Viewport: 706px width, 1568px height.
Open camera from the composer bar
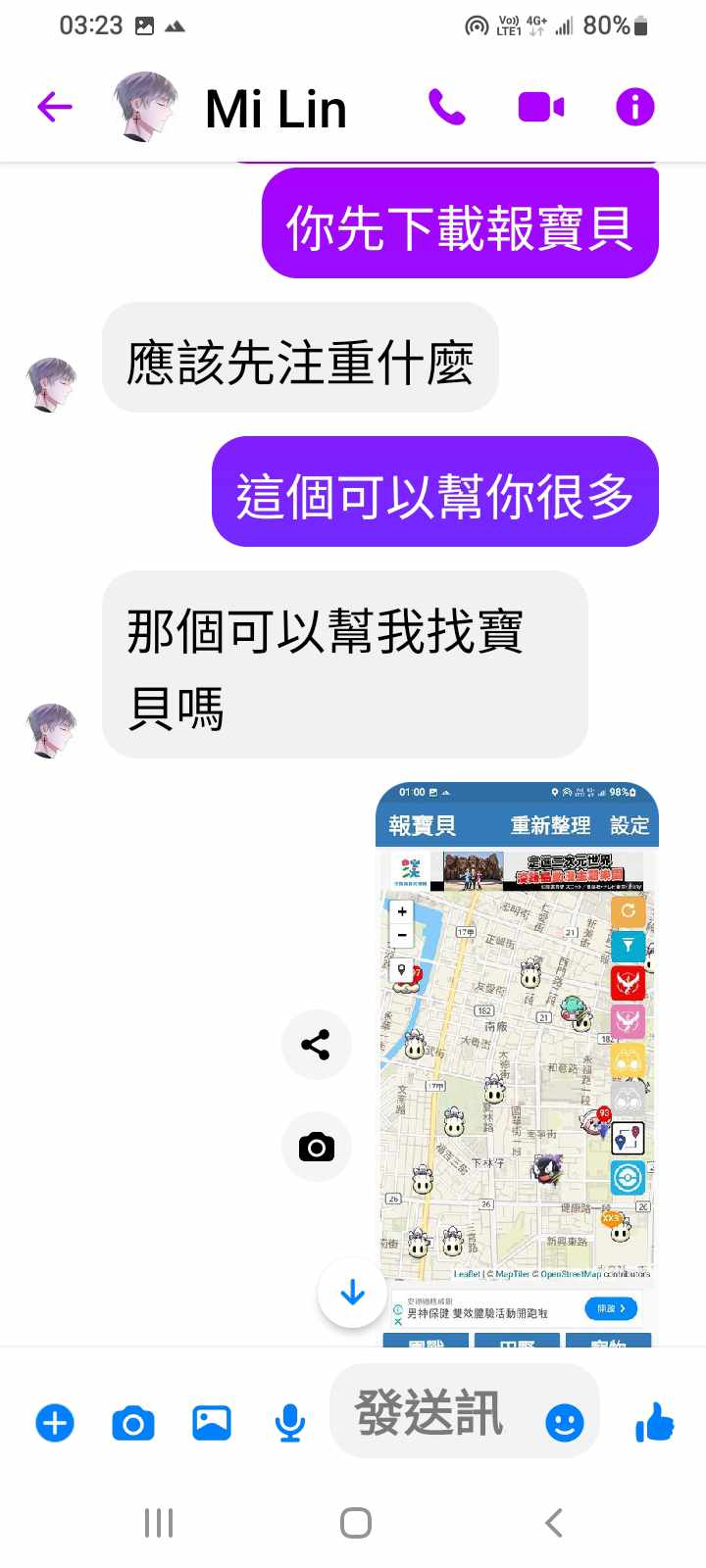133,1423
